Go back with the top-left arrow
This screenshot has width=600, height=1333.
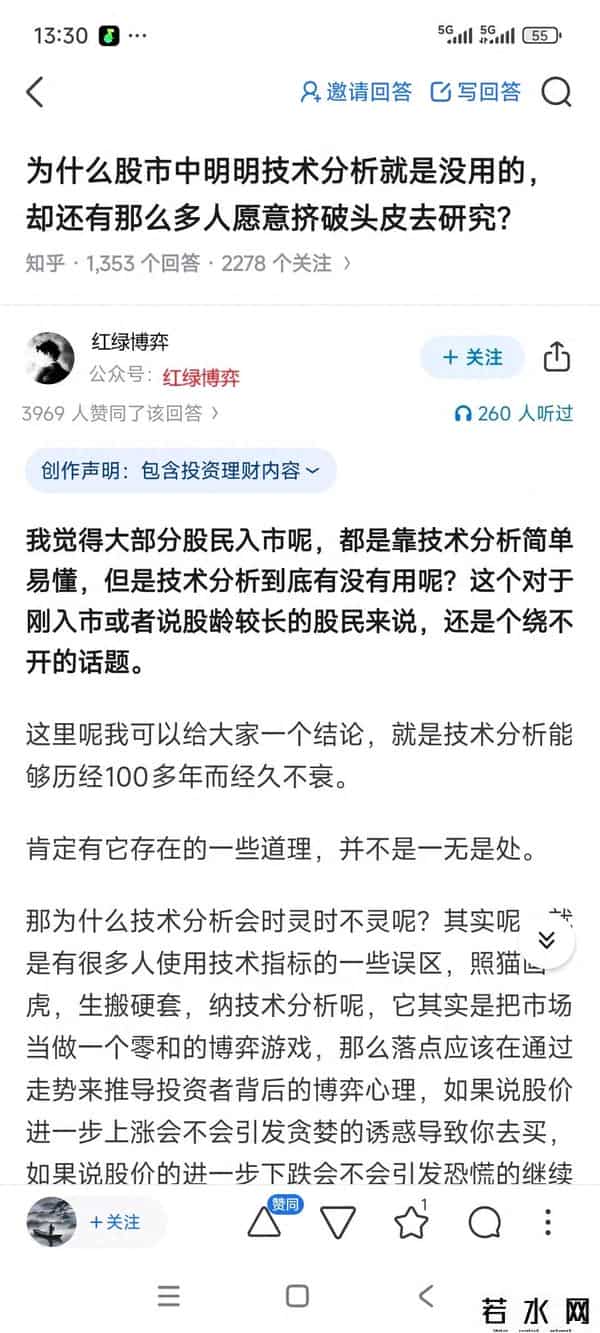(35, 92)
